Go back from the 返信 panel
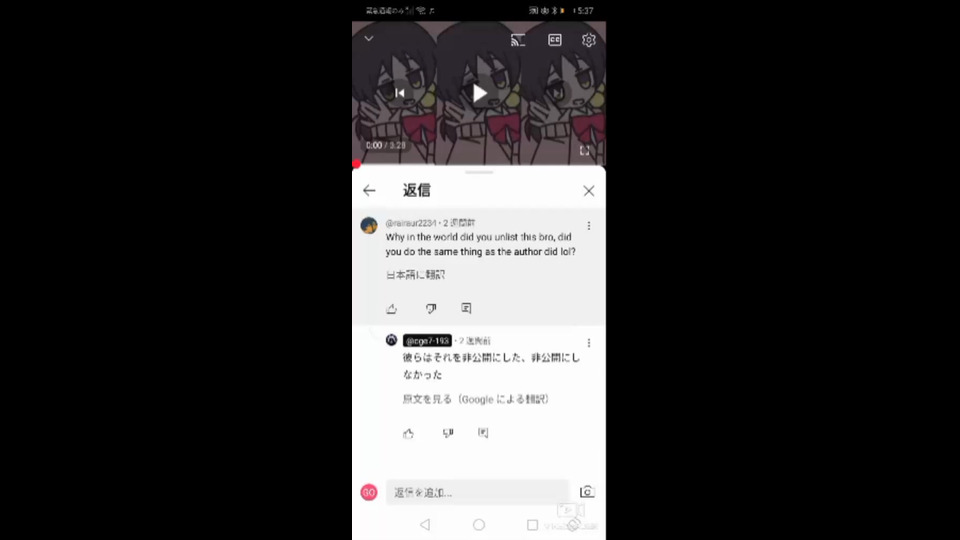 369,190
